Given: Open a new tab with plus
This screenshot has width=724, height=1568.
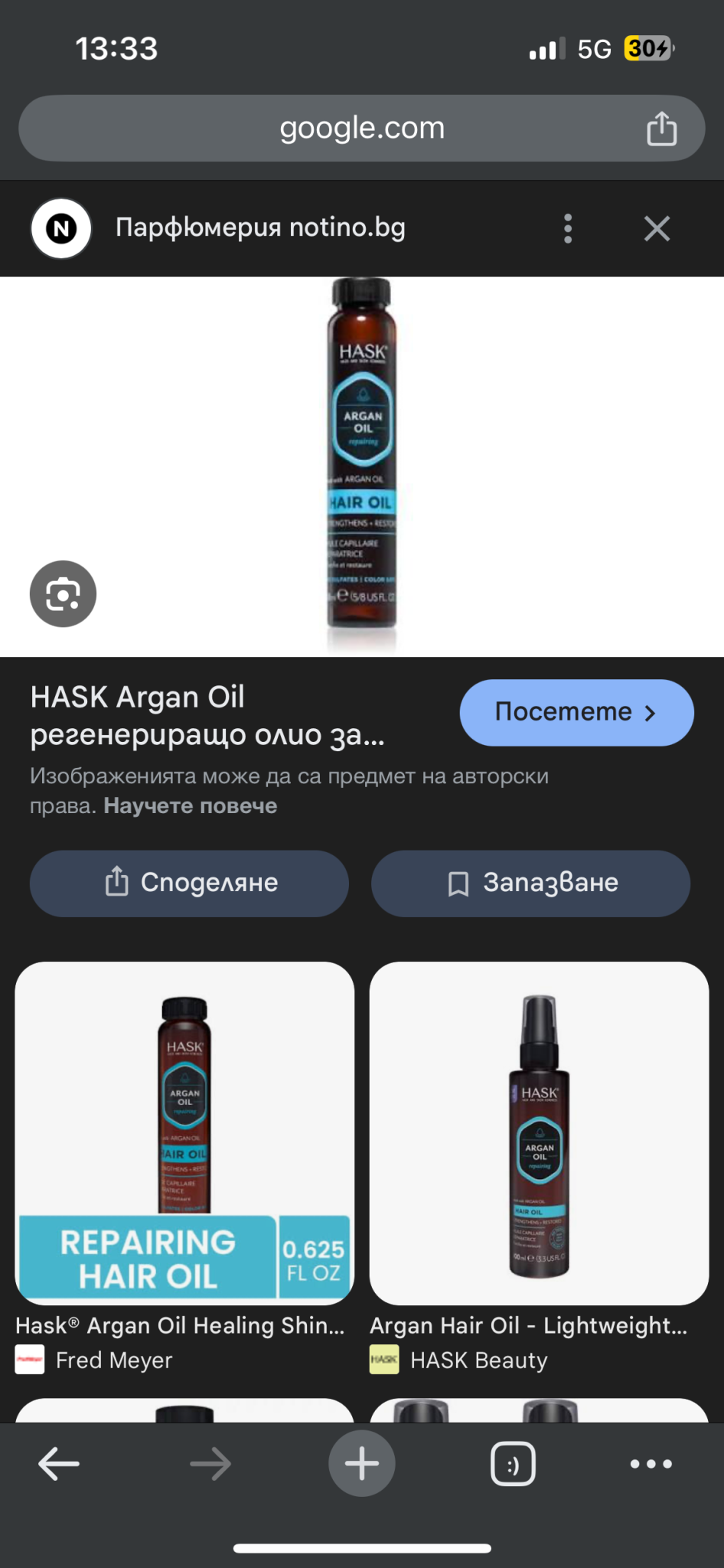Looking at the screenshot, I should coord(361,1464).
